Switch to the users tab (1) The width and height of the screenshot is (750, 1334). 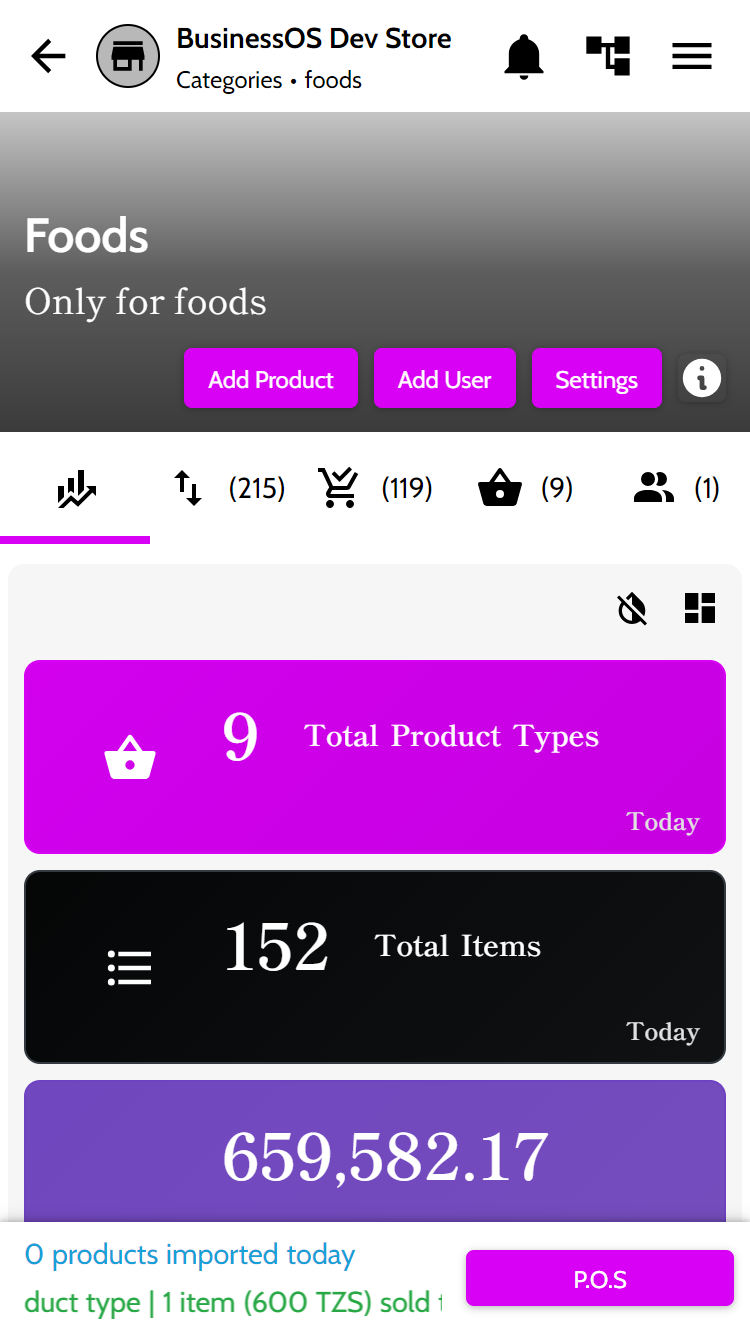[x=676, y=489]
